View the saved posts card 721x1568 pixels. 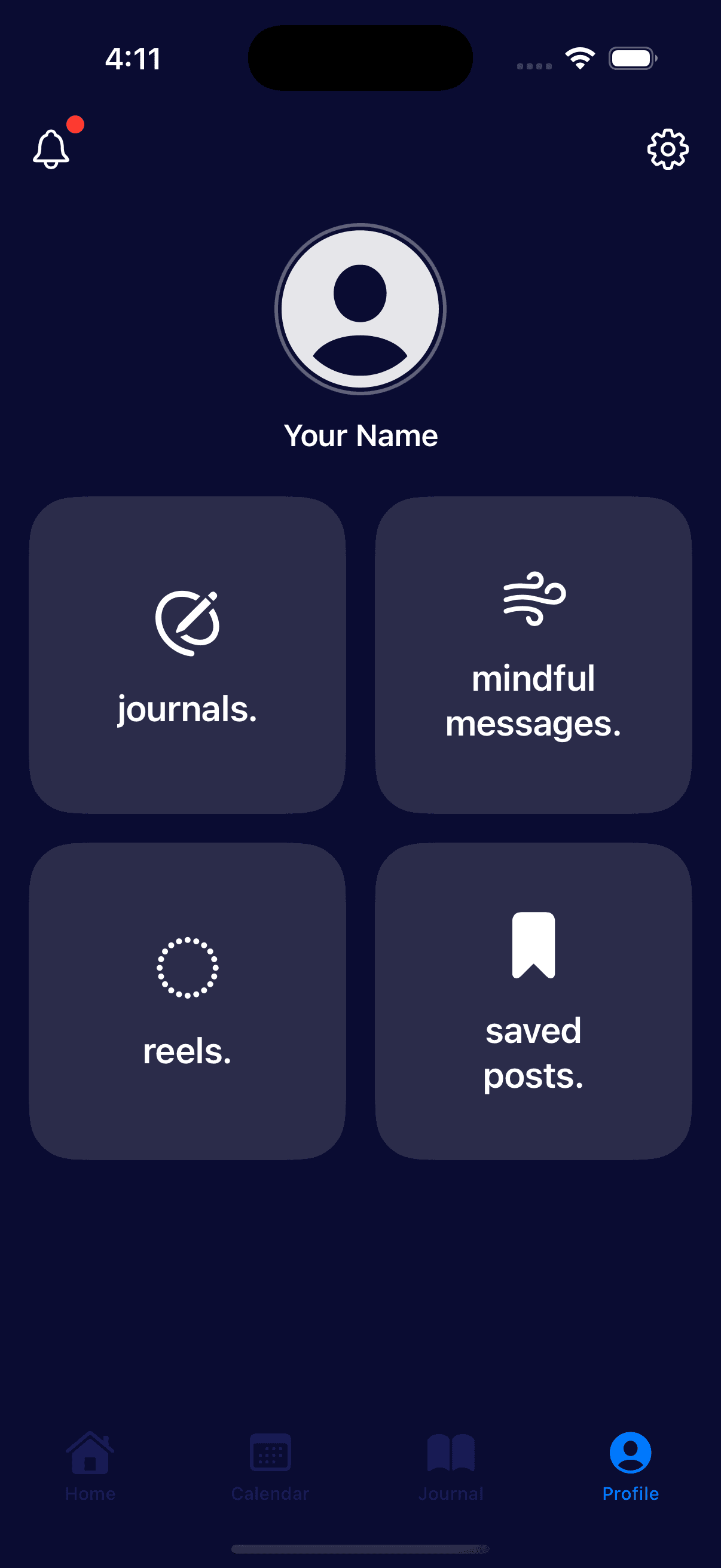533,1000
